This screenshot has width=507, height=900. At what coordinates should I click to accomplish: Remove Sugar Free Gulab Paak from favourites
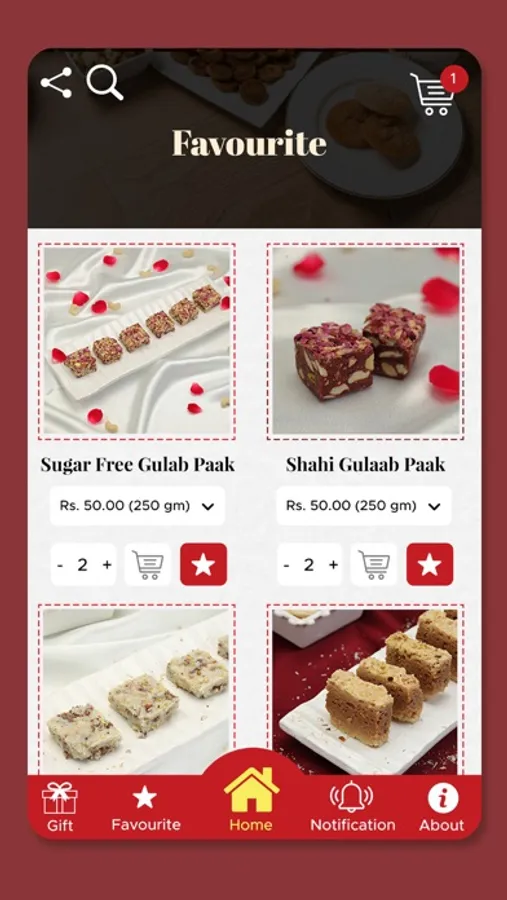point(203,565)
